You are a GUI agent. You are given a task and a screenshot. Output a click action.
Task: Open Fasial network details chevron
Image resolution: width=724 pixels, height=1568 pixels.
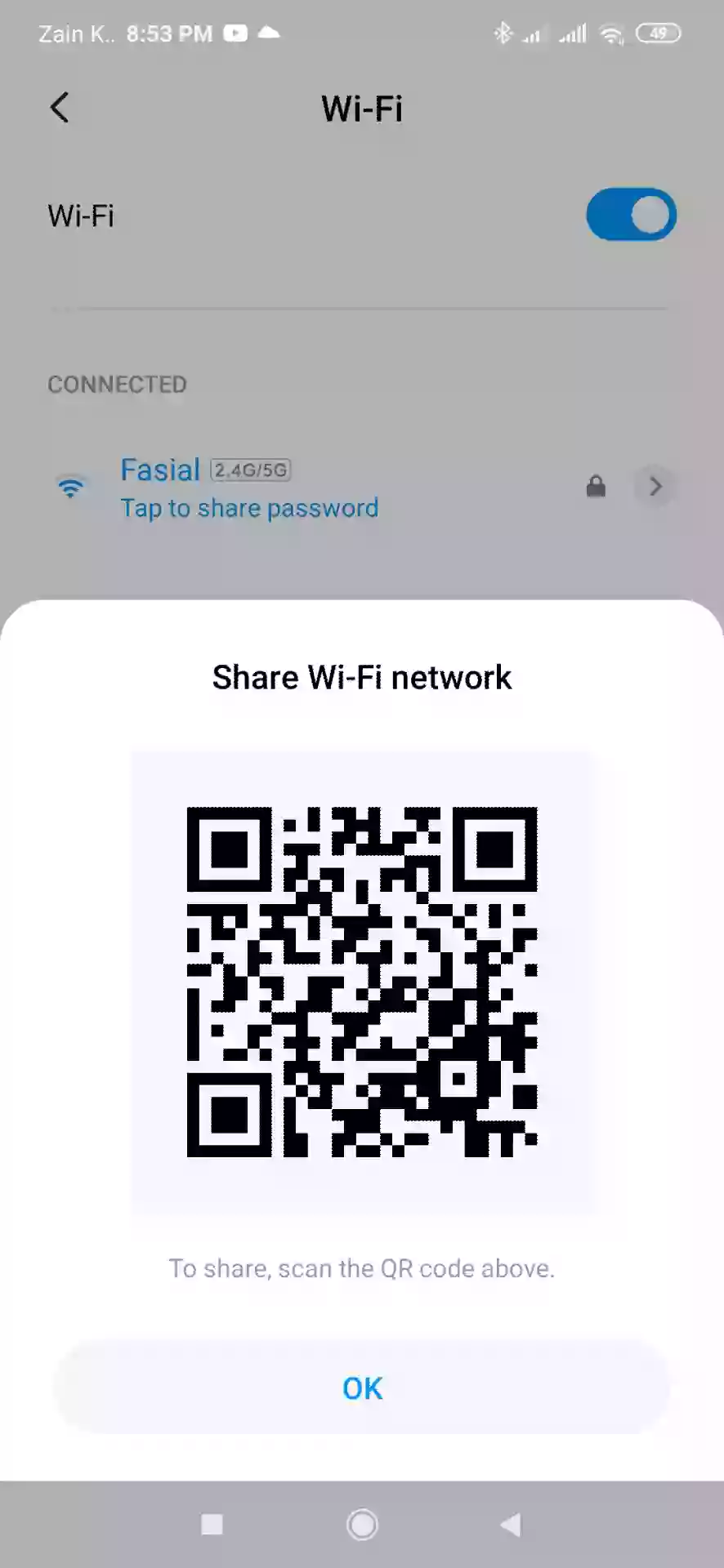tap(655, 487)
